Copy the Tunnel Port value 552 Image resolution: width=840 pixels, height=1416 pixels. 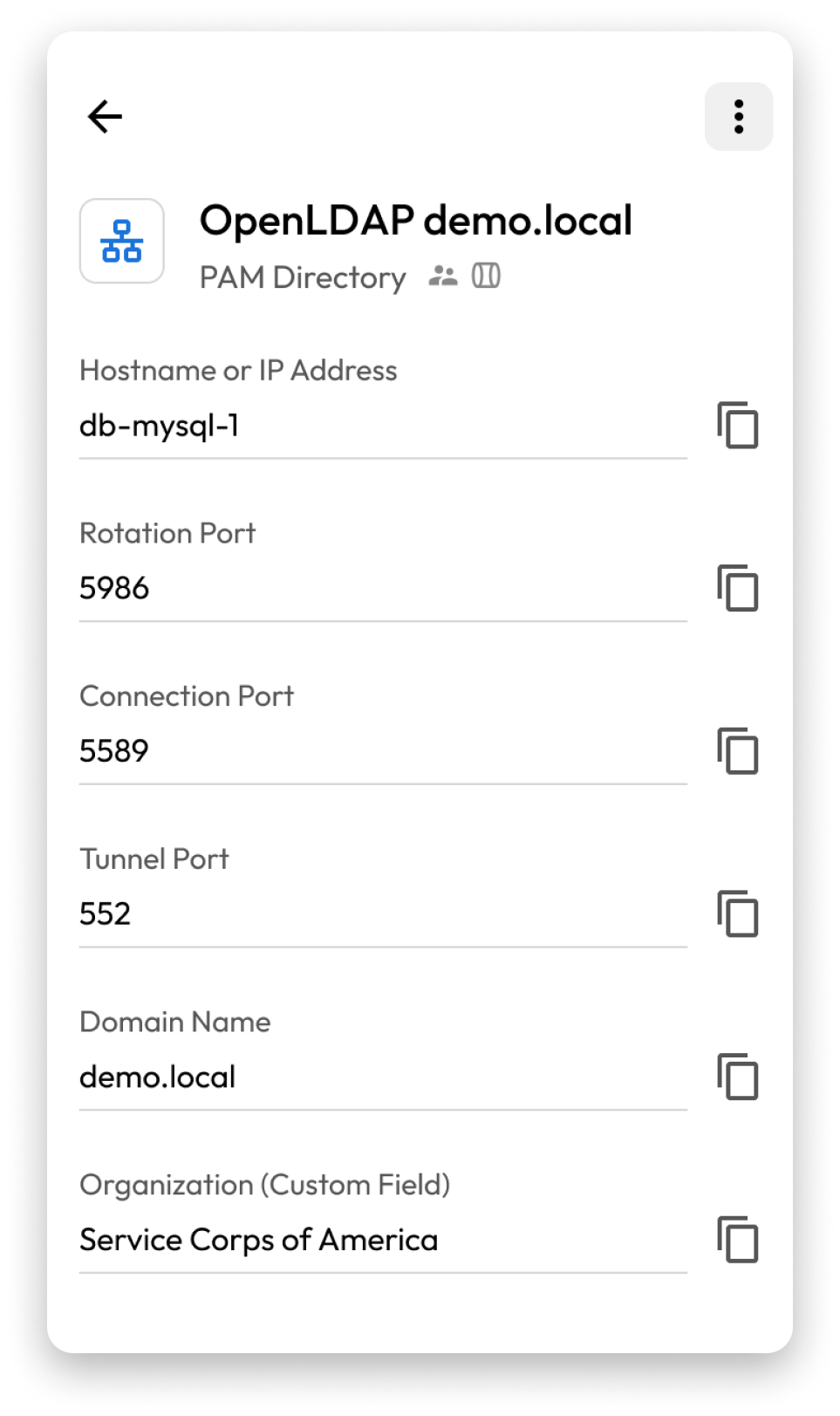(737, 915)
